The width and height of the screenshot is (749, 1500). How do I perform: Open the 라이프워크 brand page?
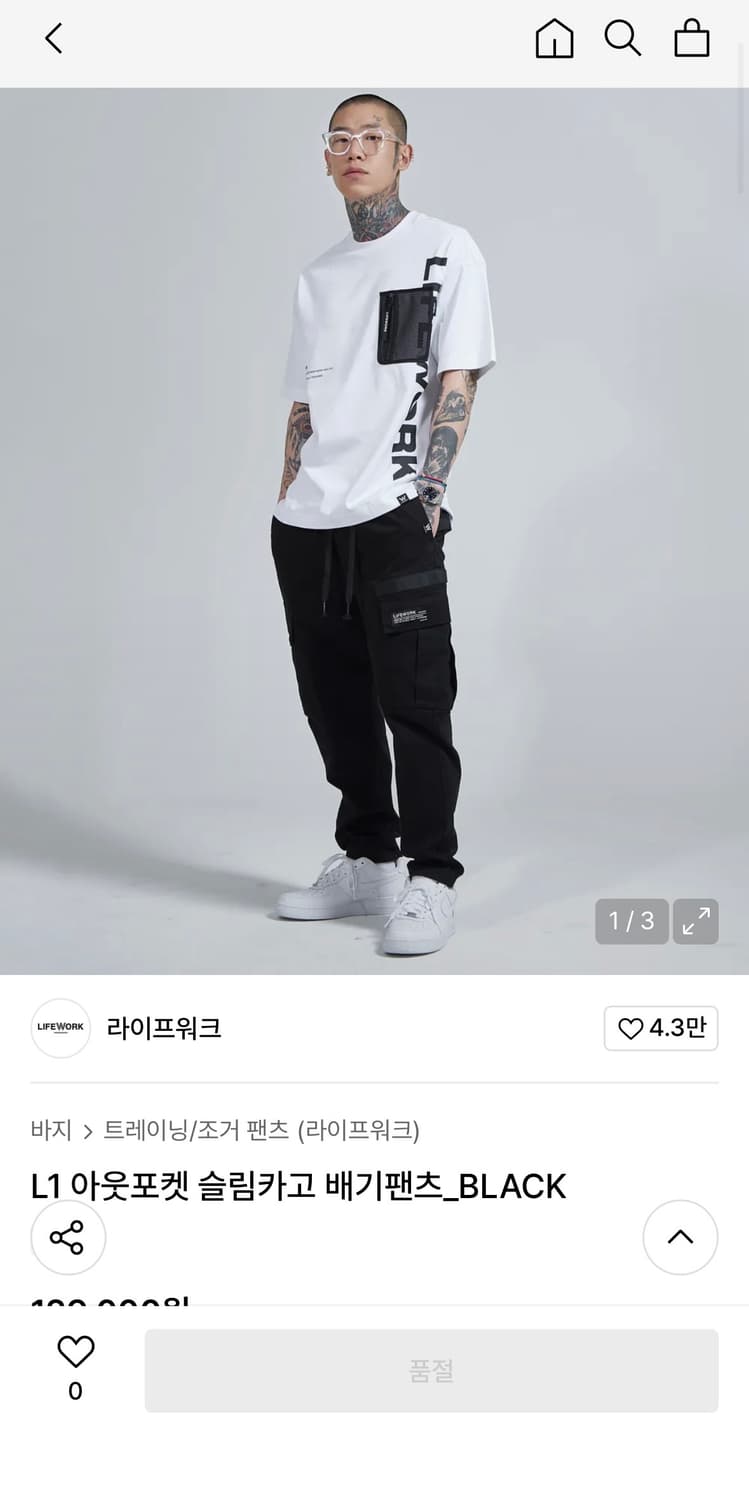coord(163,1028)
